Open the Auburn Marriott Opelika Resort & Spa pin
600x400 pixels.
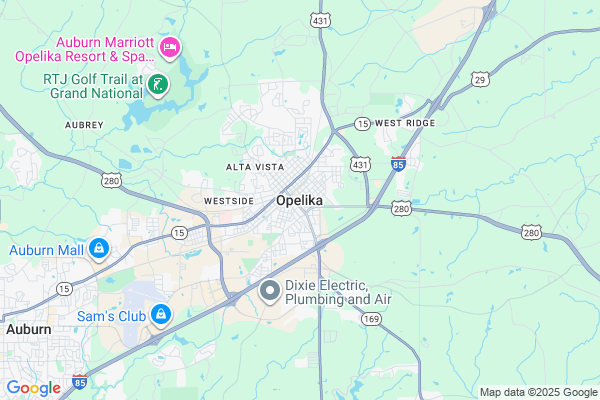(x=170, y=47)
